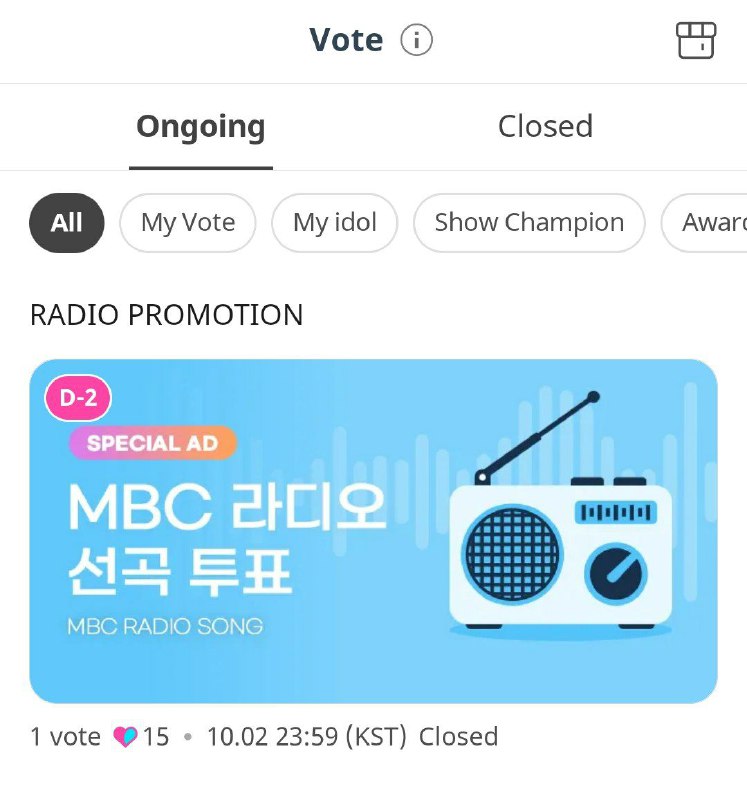This screenshot has height=800, width=747.
Task: Filter by My Vote
Action: click(x=188, y=222)
